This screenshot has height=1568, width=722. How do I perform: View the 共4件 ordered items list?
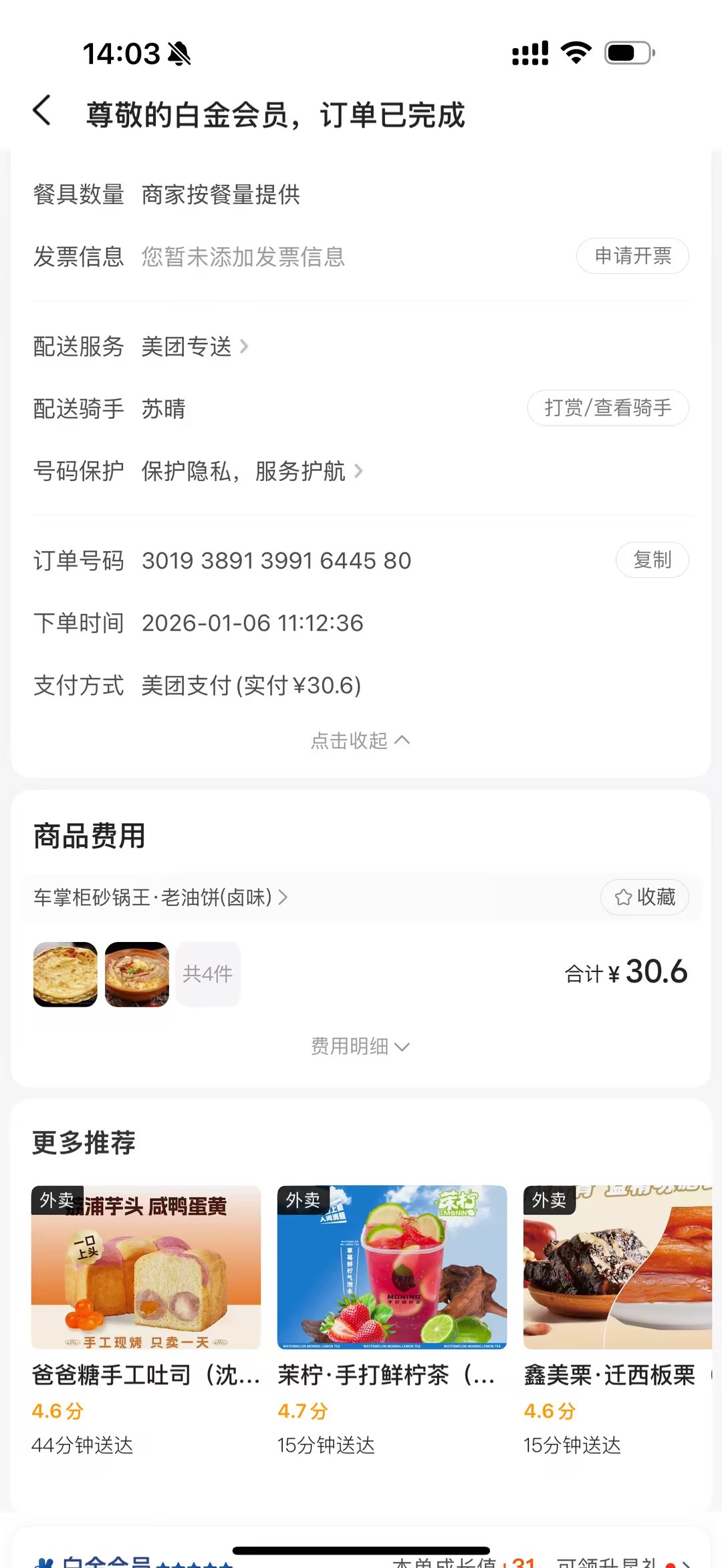[x=207, y=974]
